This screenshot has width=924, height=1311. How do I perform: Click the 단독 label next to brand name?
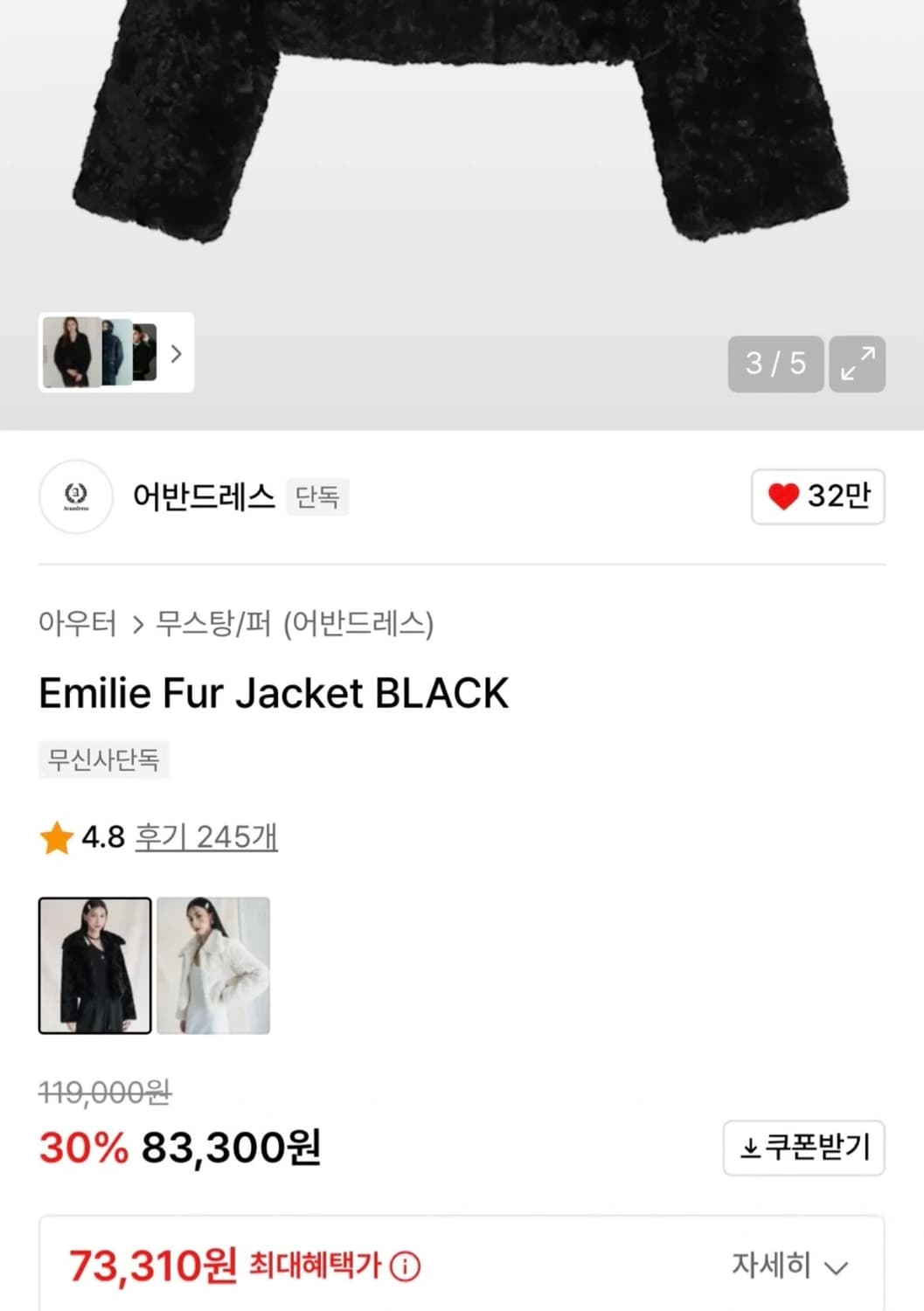(318, 498)
